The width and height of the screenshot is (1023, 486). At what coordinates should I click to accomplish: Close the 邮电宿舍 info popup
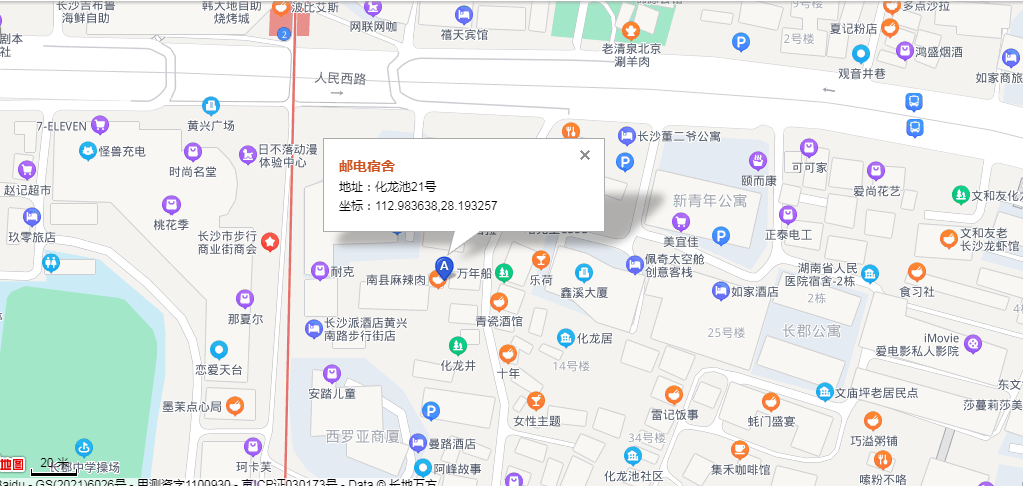pos(585,155)
